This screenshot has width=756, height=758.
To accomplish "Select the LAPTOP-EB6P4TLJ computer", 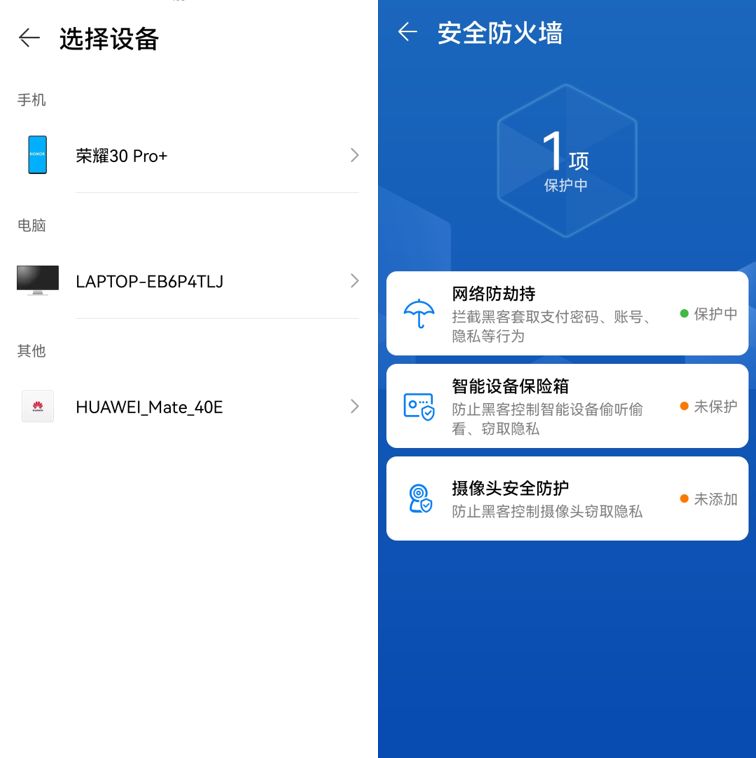I will (x=188, y=281).
